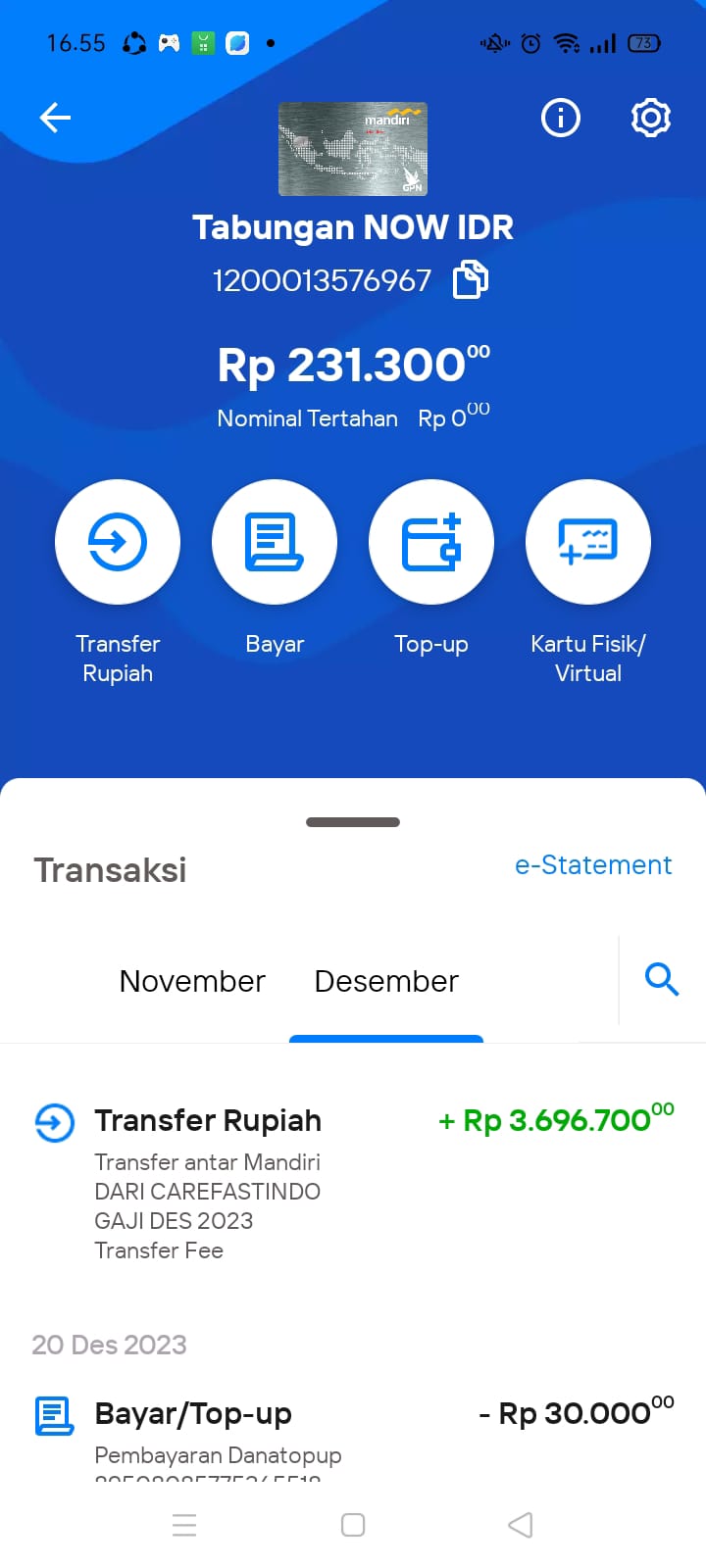Copy the account number 1200013576967
The width and height of the screenshot is (706, 1568).
[x=471, y=279]
